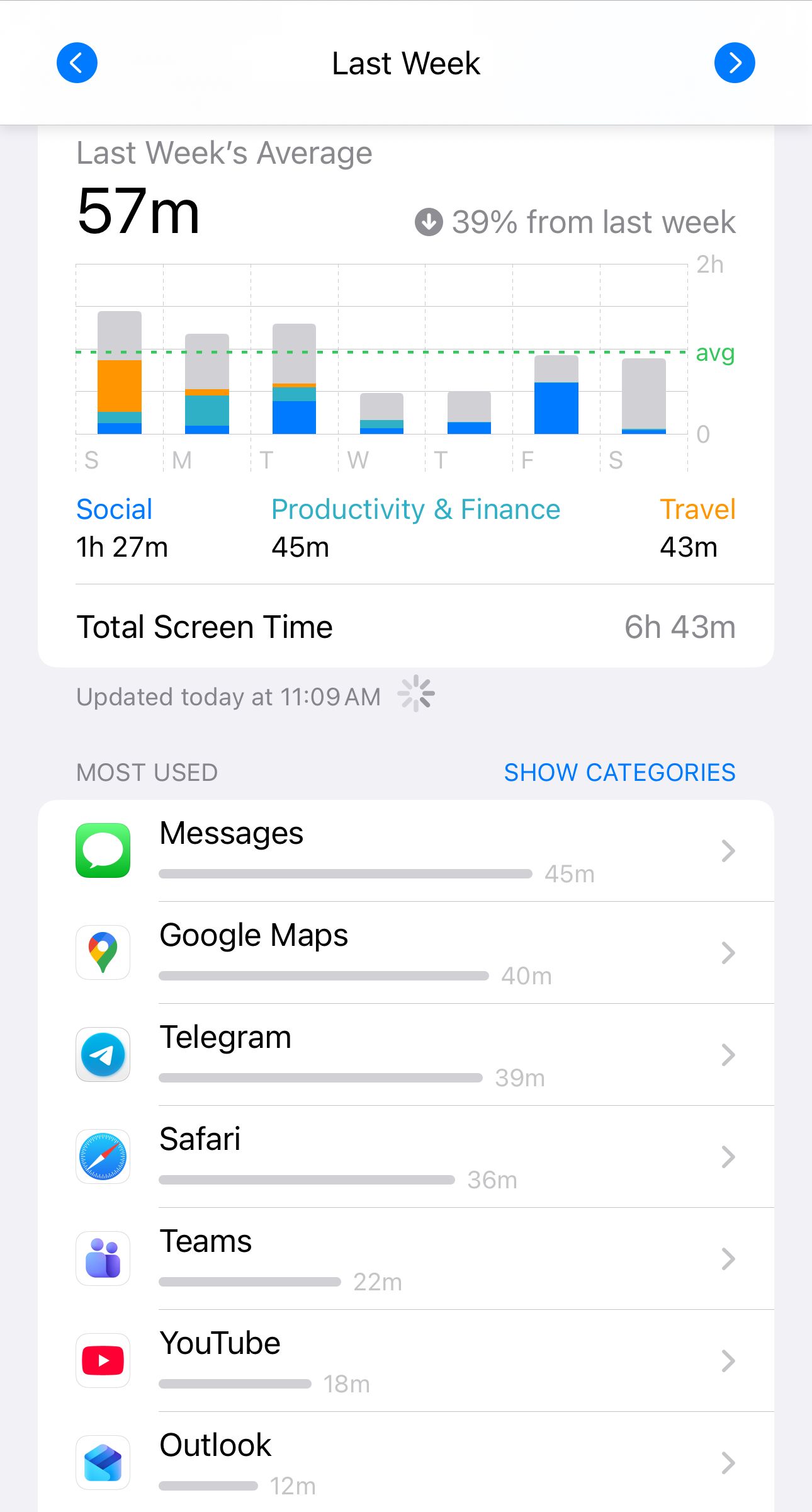Go to the next week
This screenshot has height=1512, width=812.
[x=734, y=63]
